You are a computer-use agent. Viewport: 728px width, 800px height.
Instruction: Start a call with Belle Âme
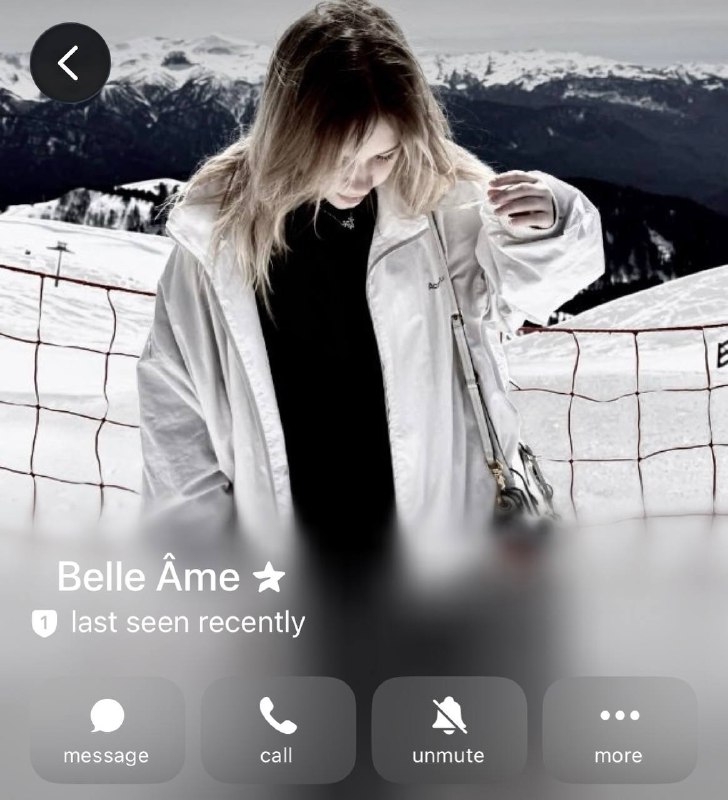pos(278,730)
